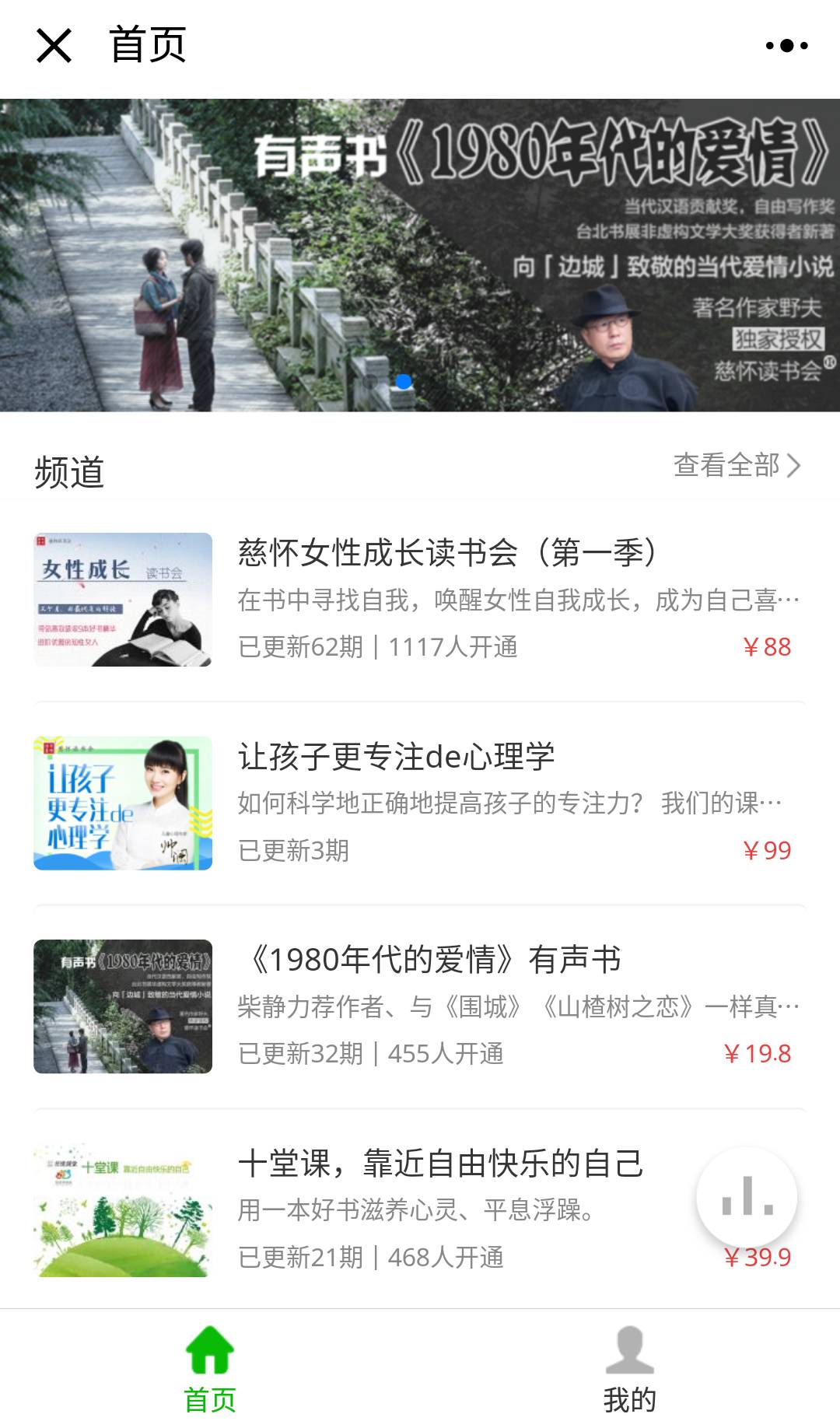Screen dimensions: 840x1428
Task: Go to the 首页 bottom tab
Action: (210, 1370)
